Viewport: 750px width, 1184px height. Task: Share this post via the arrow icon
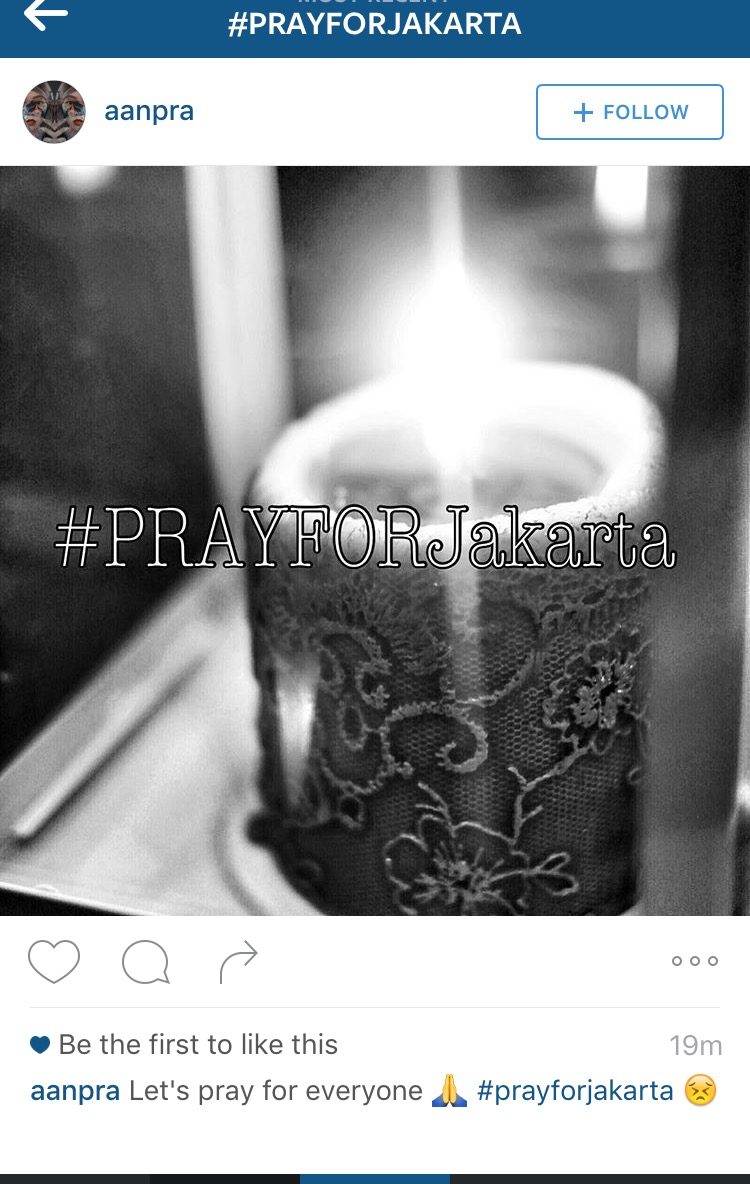tap(238, 962)
